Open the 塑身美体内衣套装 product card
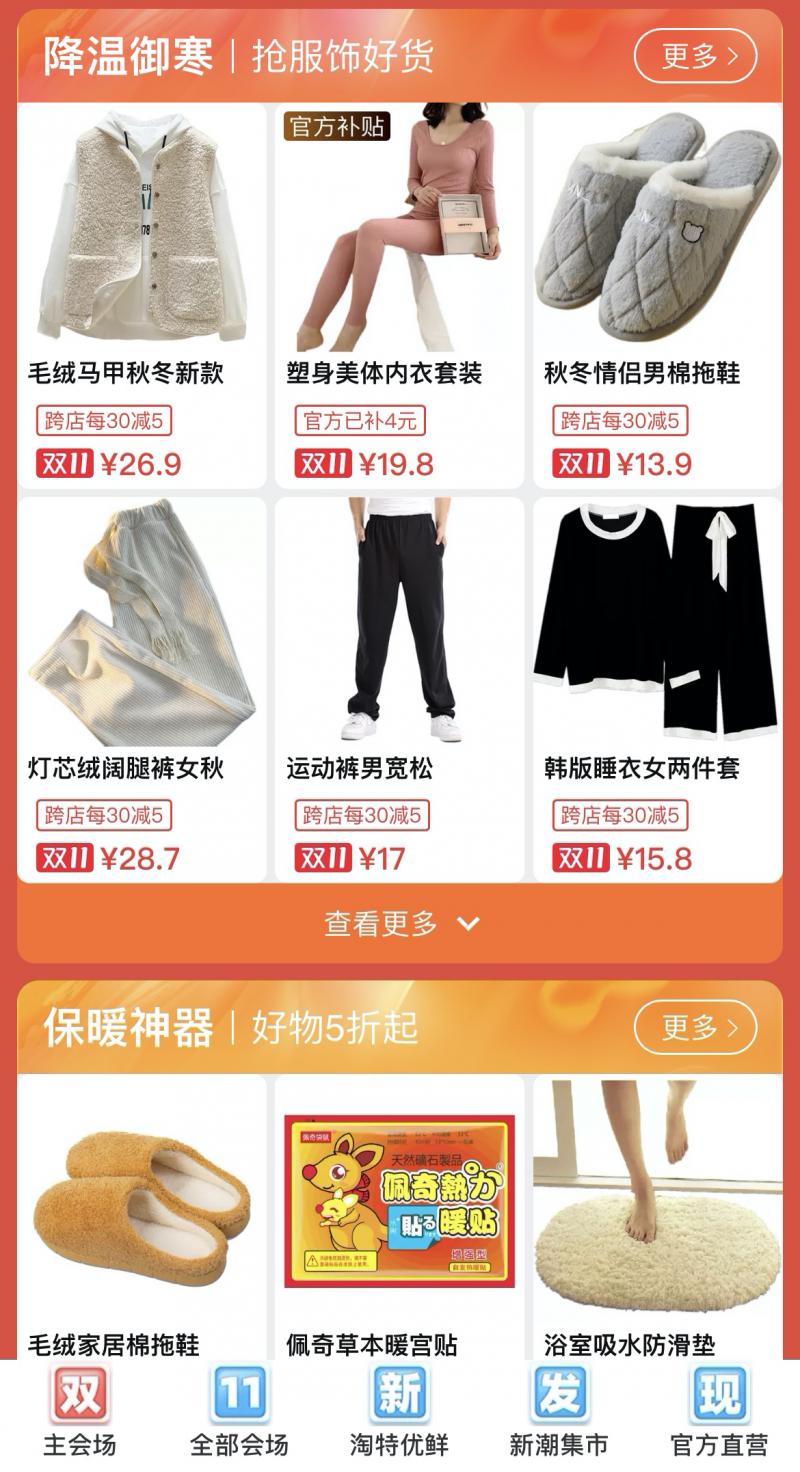Screen dimensions: 800x1472 click(400, 295)
